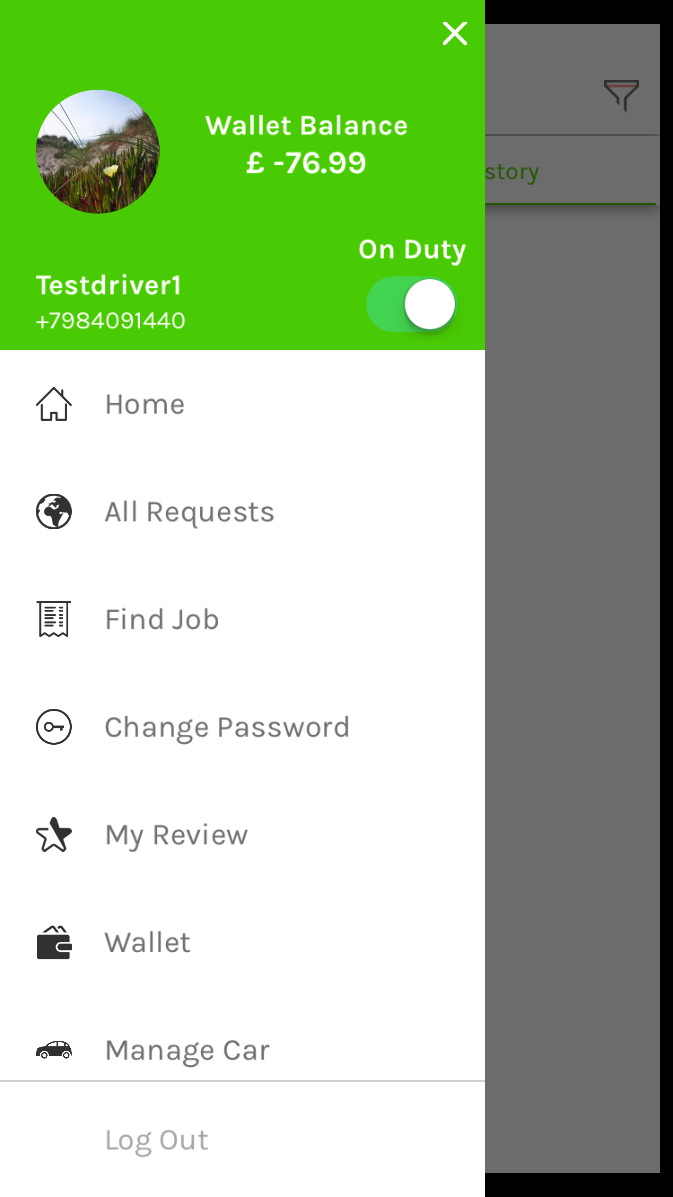Log Out of the account
673x1197 pixels.
(x=157, y=1140)
